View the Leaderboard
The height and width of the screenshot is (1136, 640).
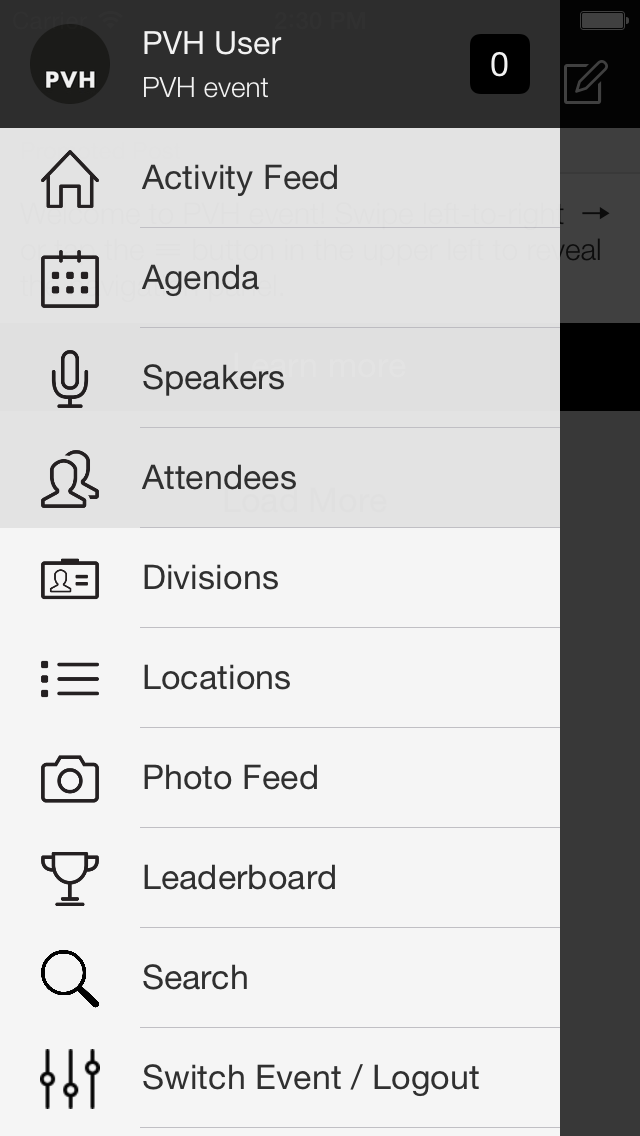point(280,877)
